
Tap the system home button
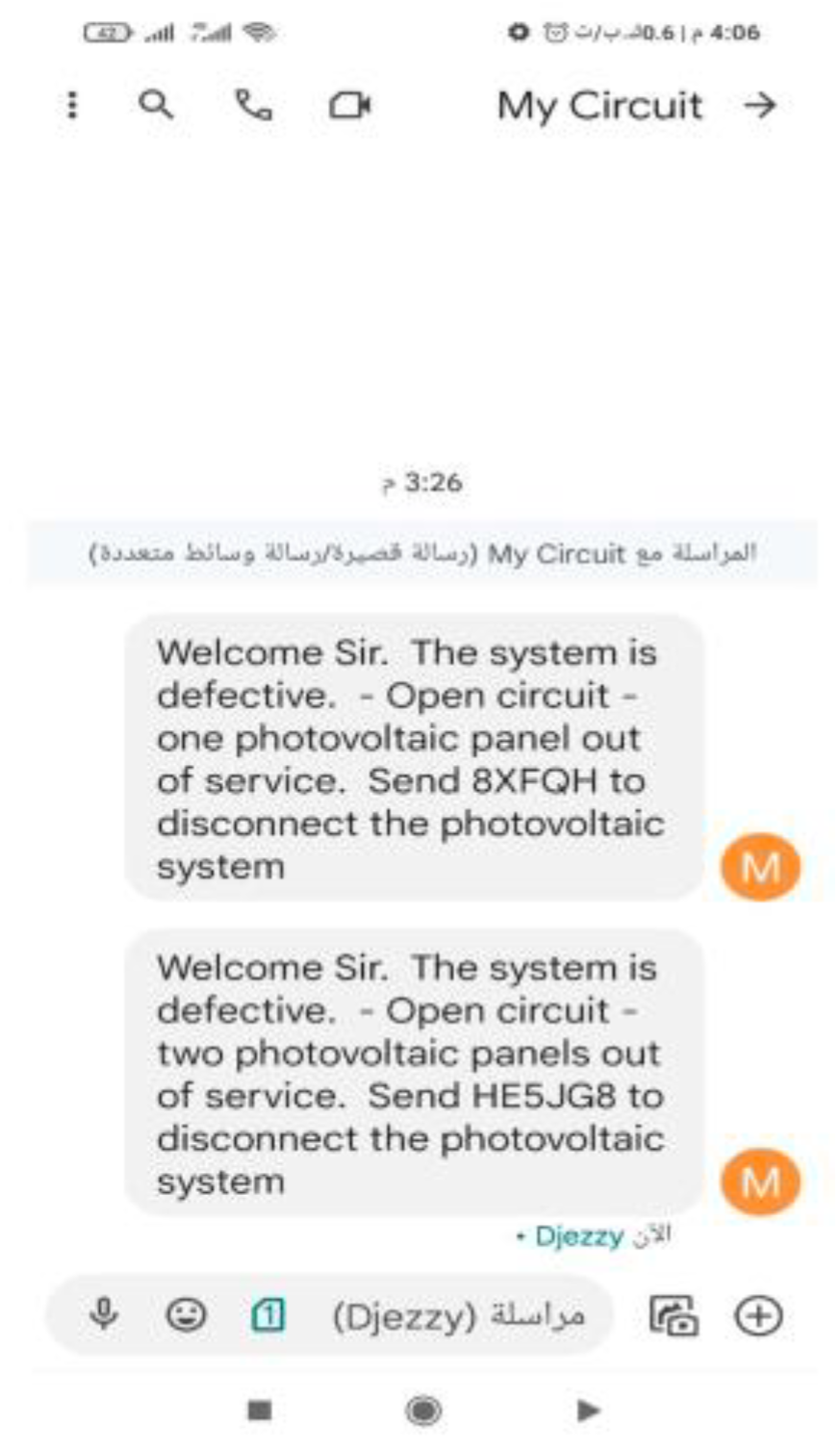(x=423, y=1410)
